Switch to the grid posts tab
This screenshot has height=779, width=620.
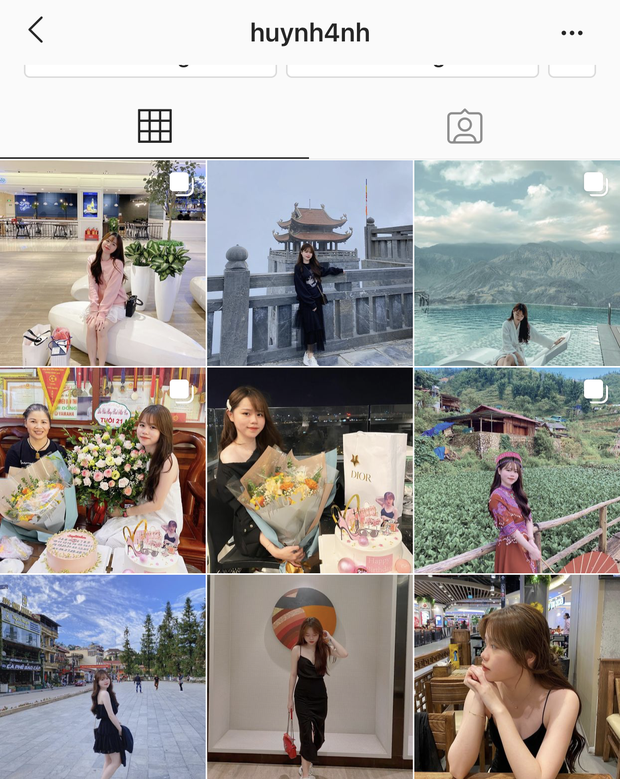tap(155, 126)
